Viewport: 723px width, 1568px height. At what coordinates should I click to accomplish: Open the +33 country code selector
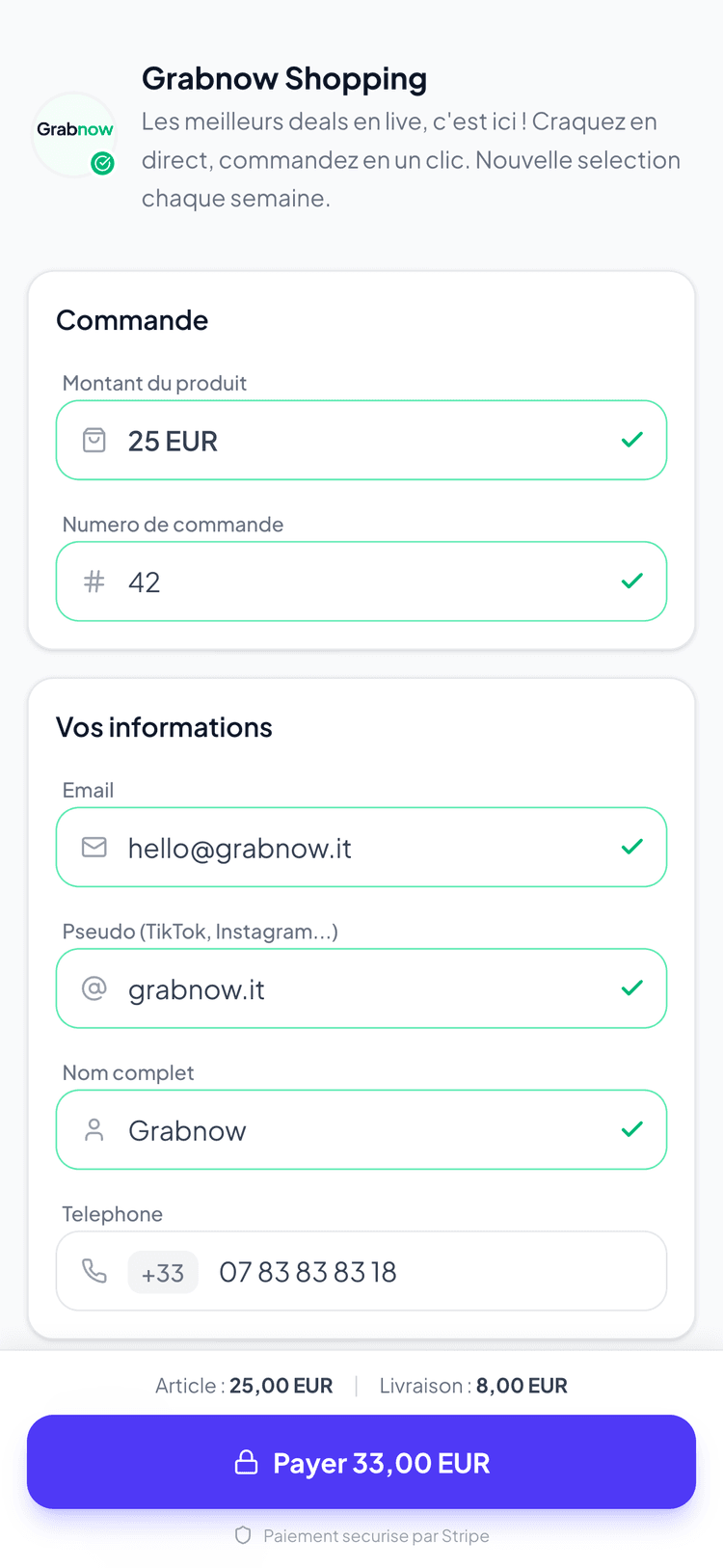click(x=163, y=1272)
